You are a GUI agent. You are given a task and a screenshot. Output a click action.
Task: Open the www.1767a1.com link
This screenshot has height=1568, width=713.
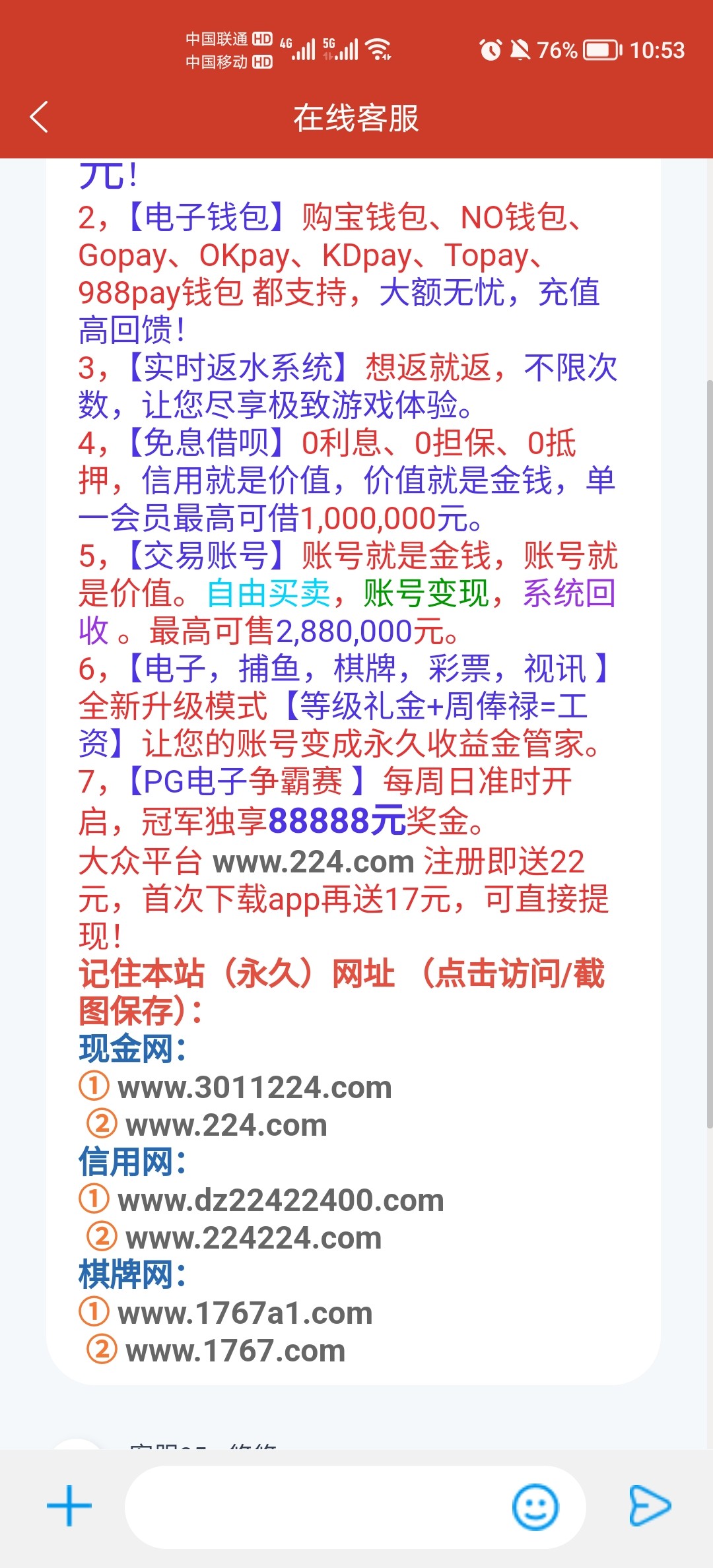coord(245,1313)
